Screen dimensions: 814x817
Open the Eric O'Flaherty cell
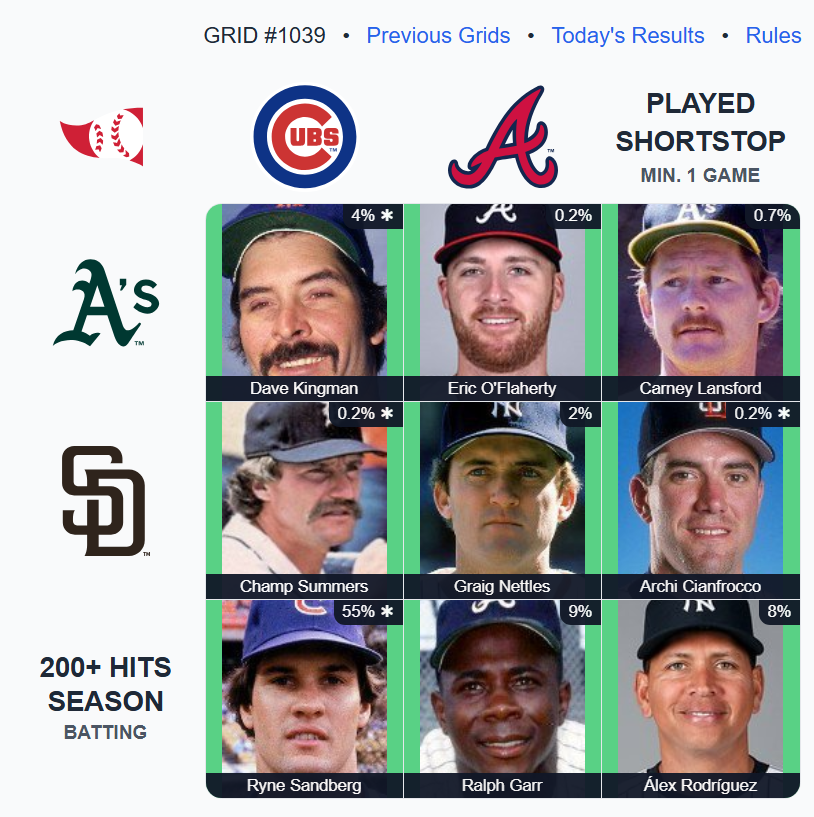point(502,300)
